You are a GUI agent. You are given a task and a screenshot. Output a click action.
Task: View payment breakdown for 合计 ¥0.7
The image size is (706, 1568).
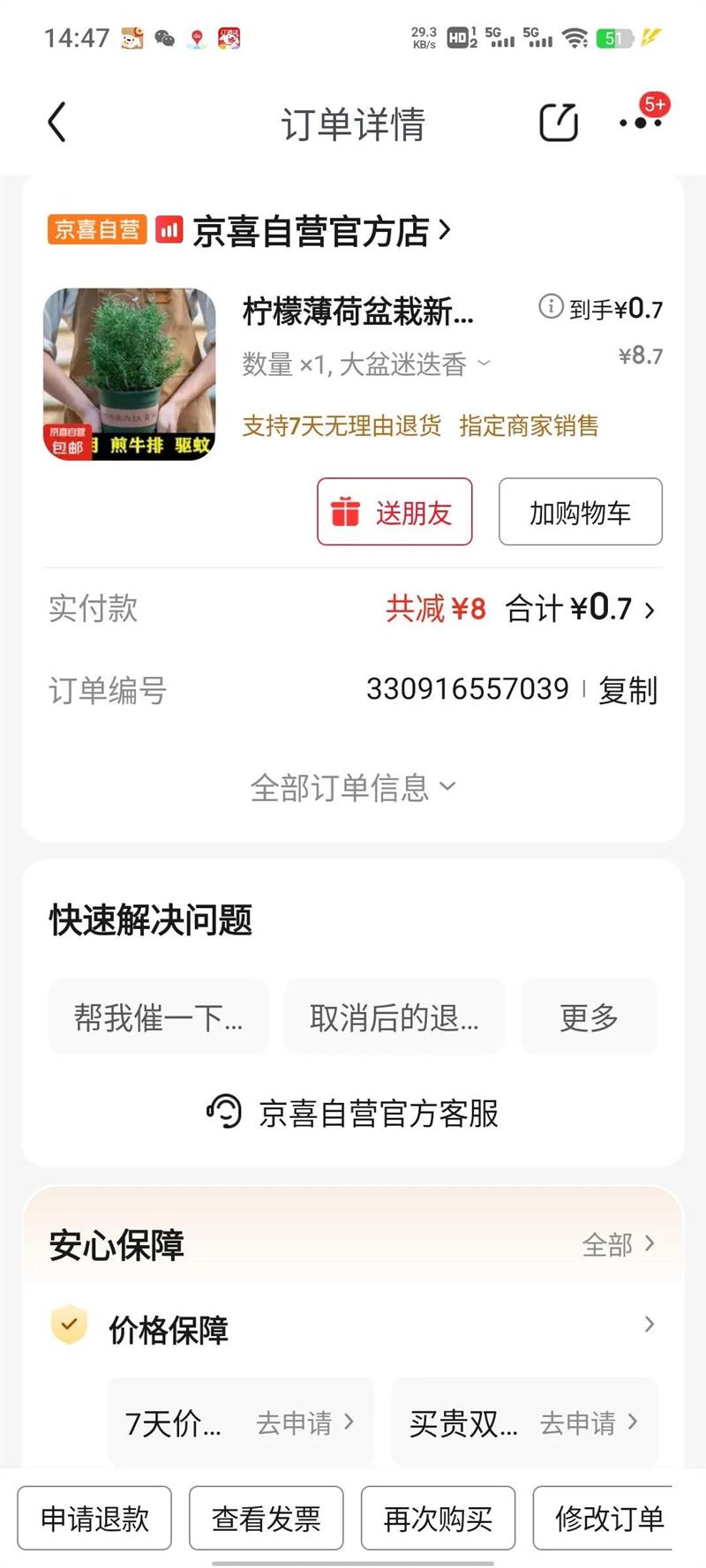coord(580,608)
